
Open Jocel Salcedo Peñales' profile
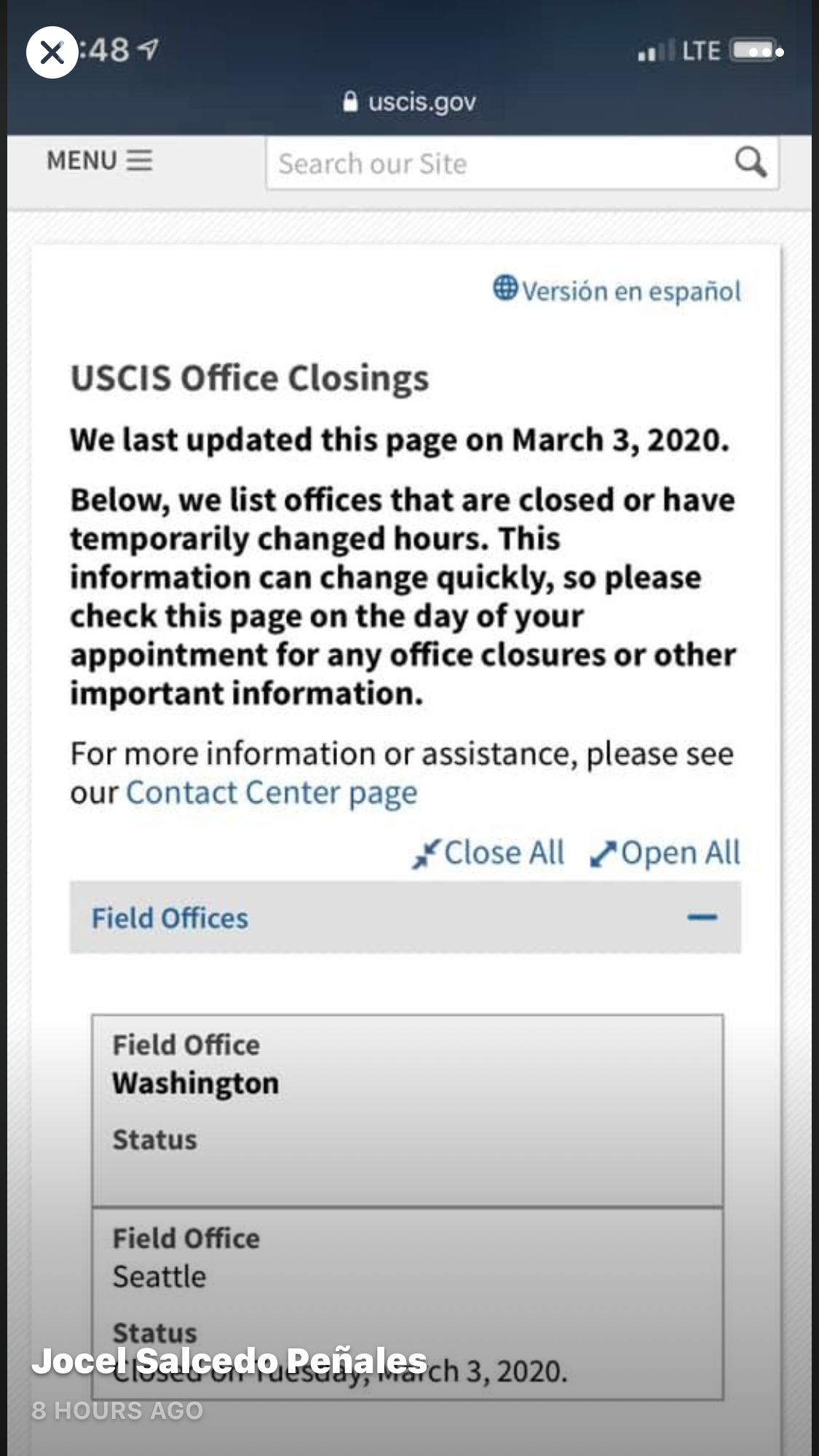(229, 1361)
